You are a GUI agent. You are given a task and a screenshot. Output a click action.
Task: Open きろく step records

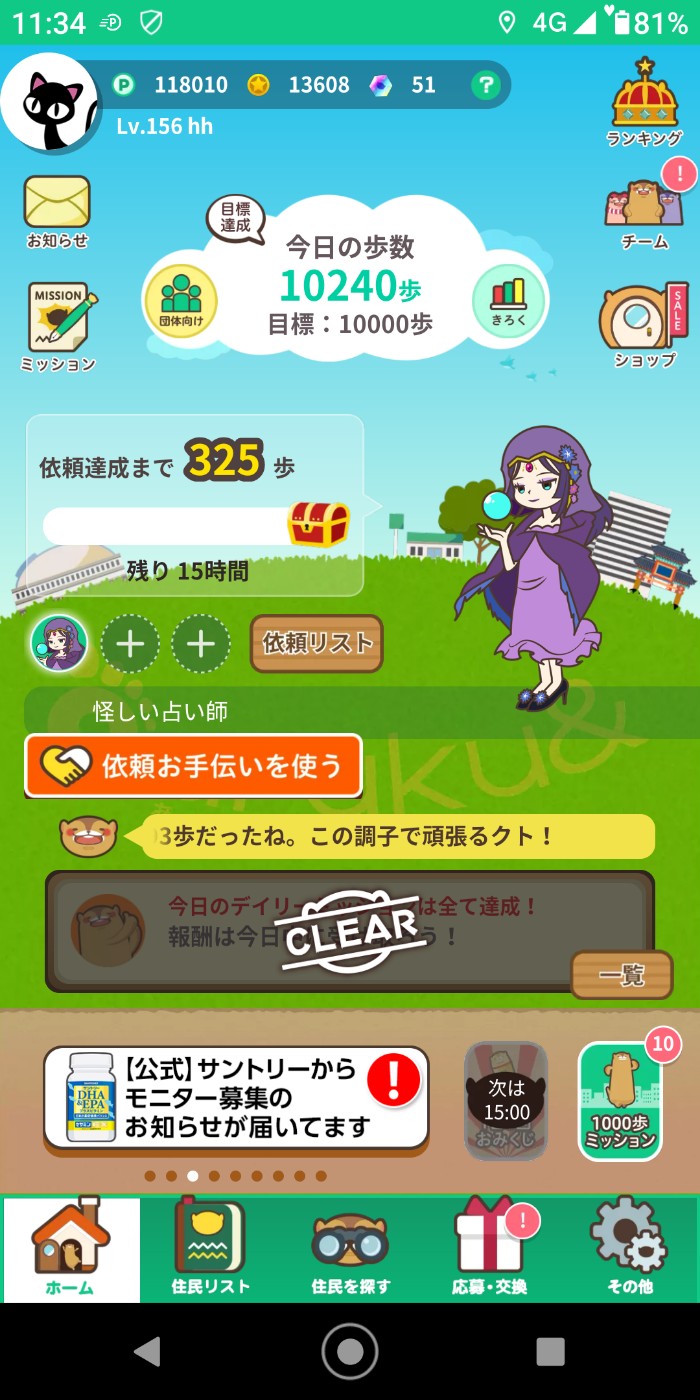point(508,300)
